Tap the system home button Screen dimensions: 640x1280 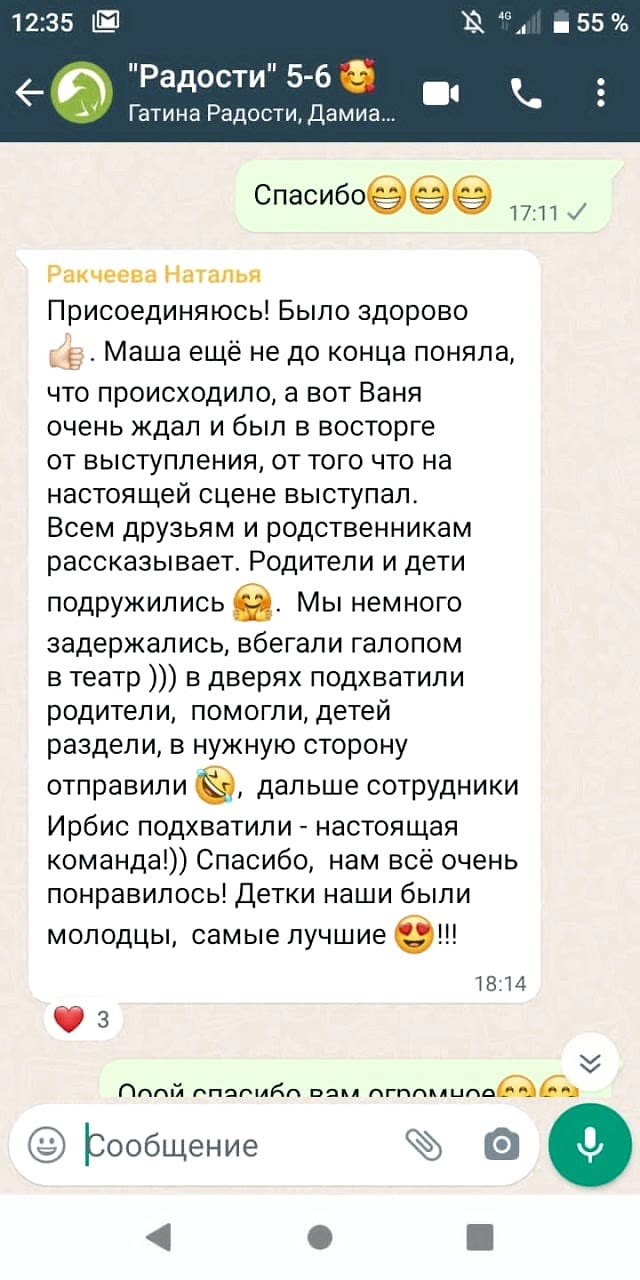320,1237
